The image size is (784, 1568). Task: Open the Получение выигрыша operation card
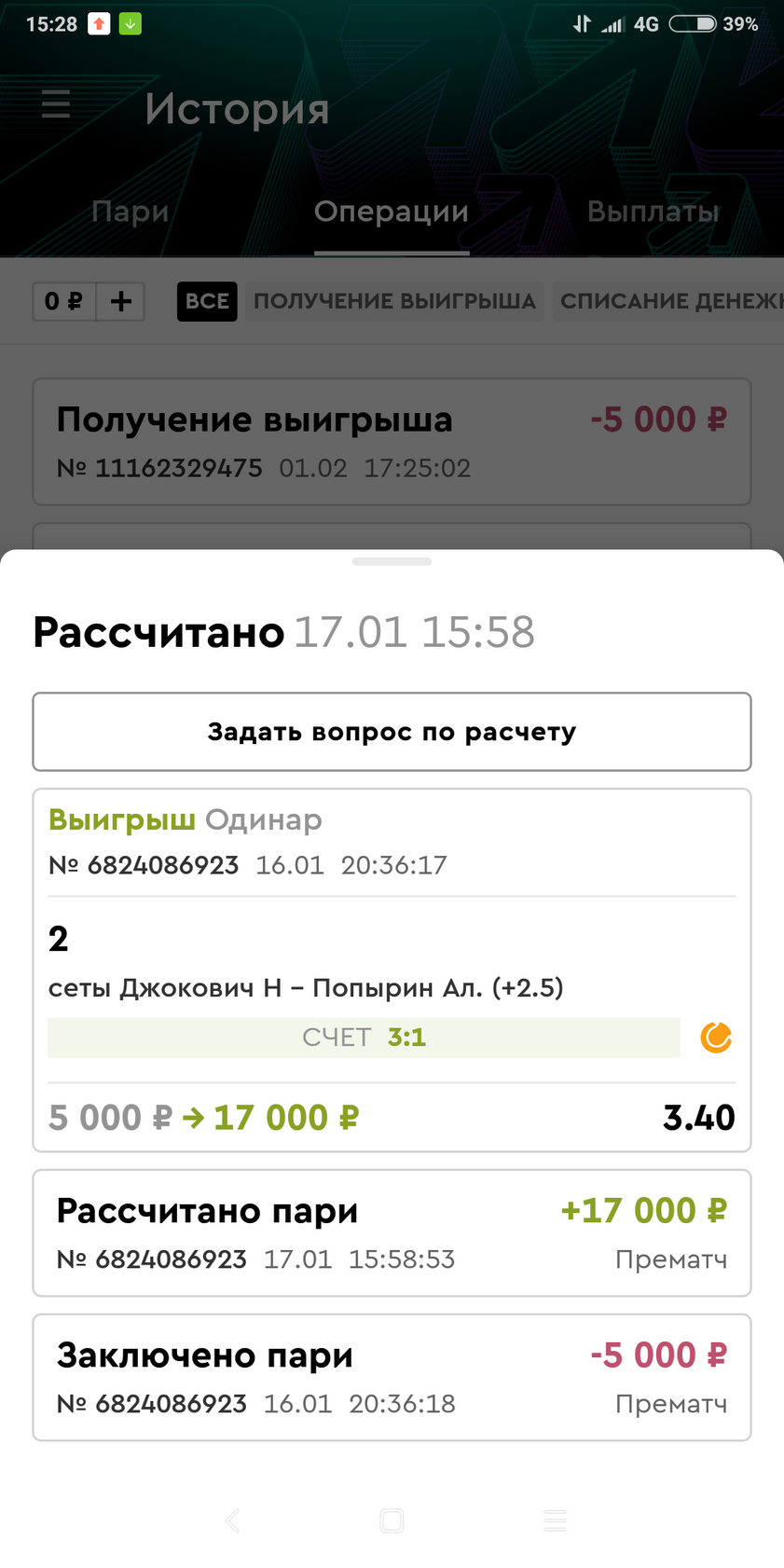point(392,442)
